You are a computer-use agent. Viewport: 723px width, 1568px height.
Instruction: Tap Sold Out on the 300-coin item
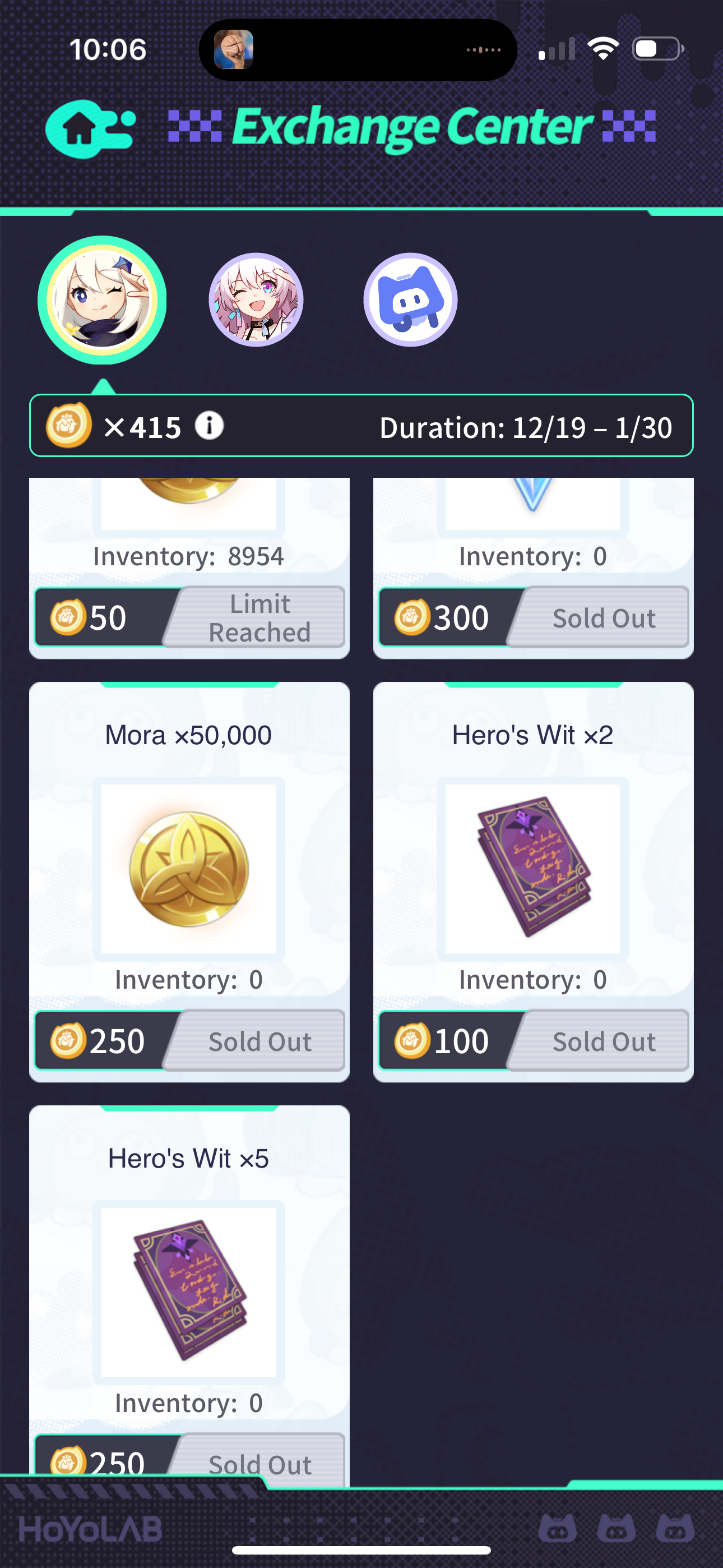pyautogui.click(x=603, y=617)
